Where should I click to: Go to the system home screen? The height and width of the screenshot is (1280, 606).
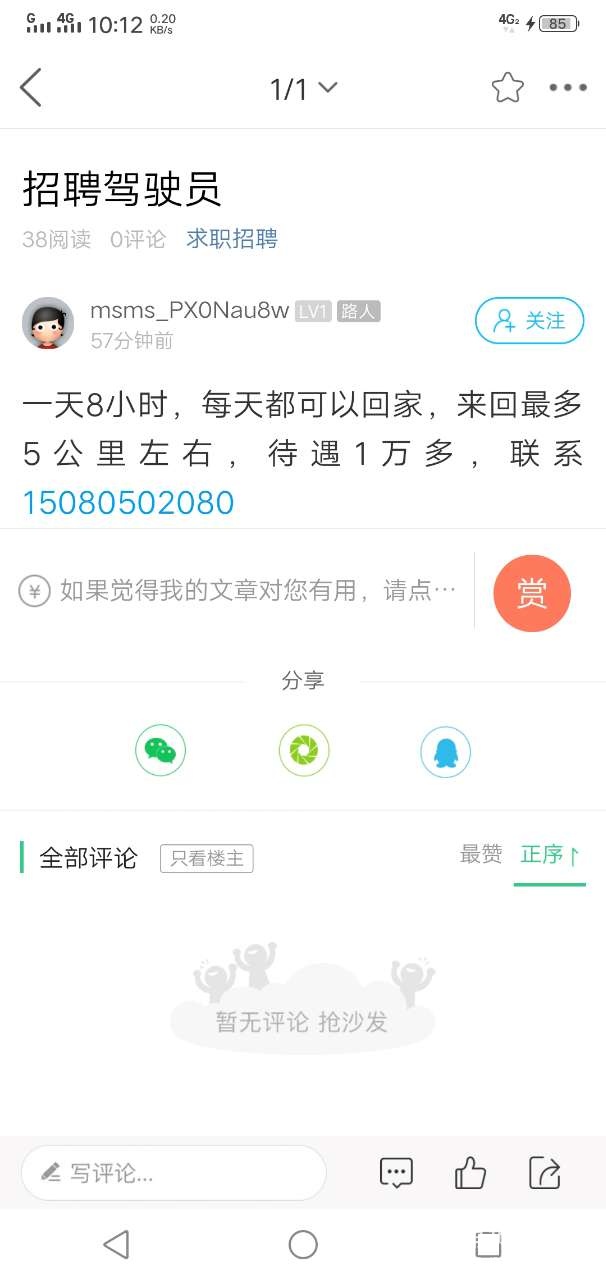click(303, 1244)
